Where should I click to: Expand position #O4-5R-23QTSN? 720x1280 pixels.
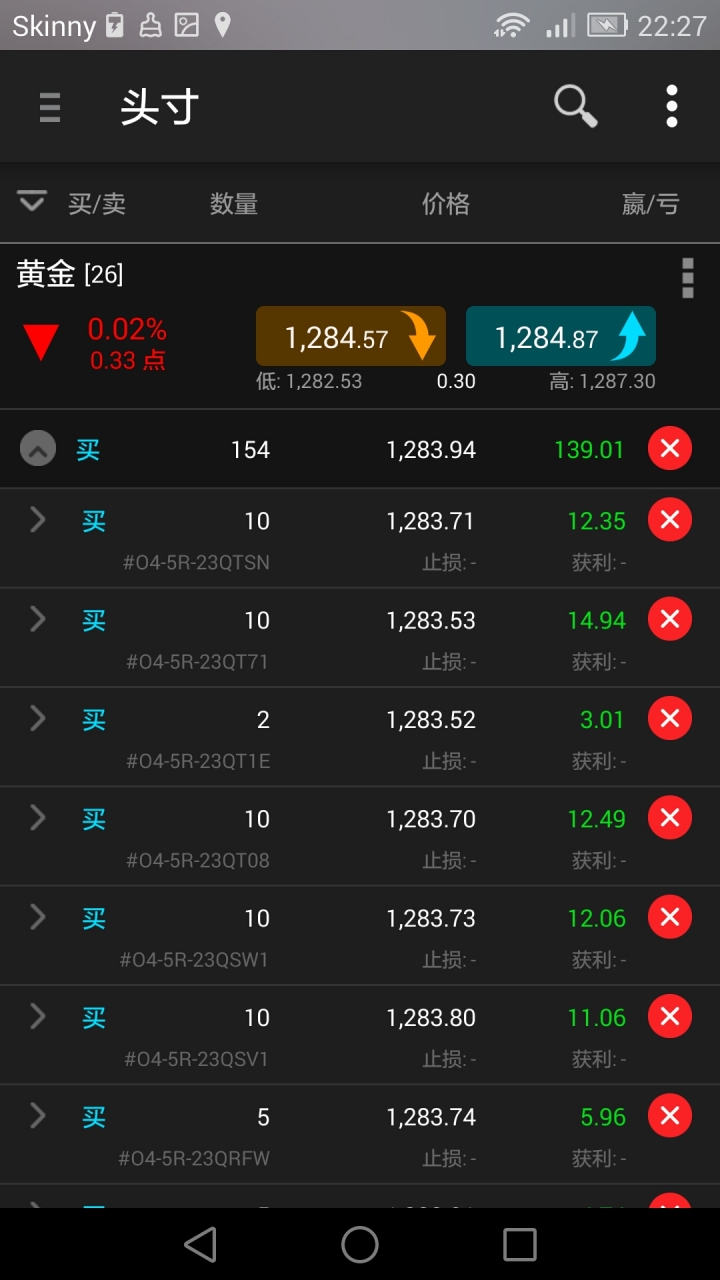point(38,519)
